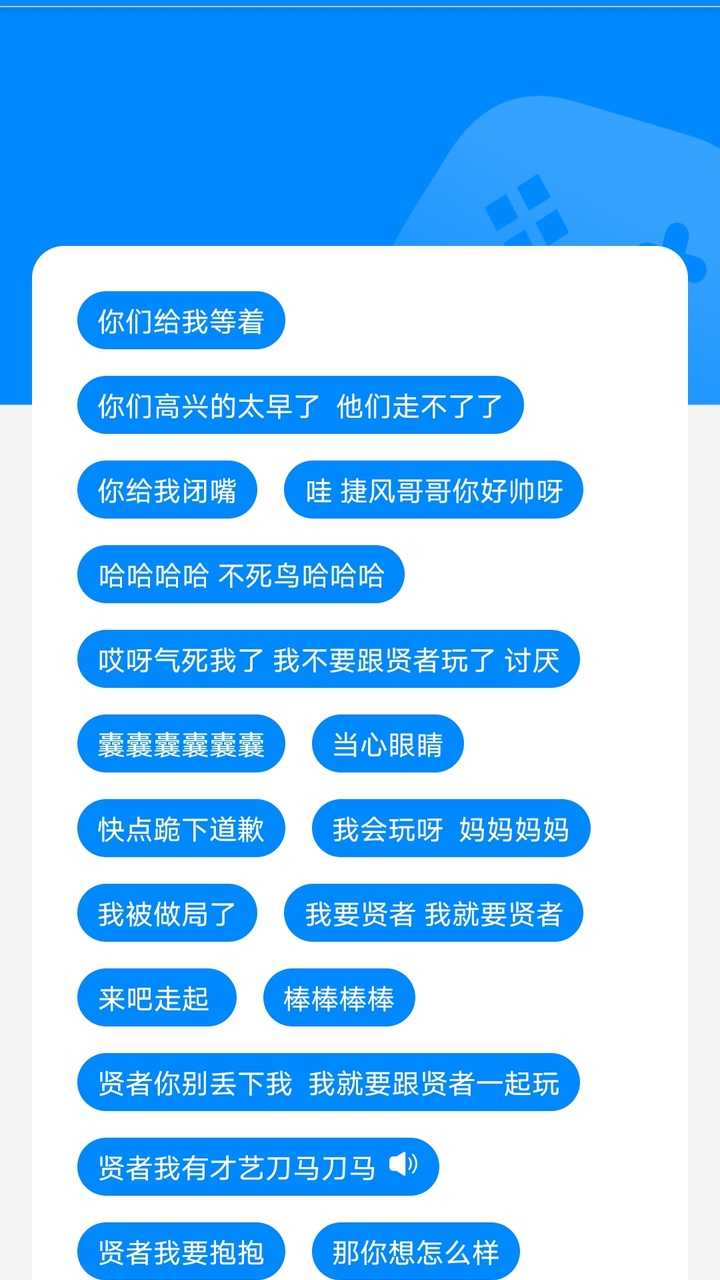Play the 棒棒棒棒 sound

339,998
